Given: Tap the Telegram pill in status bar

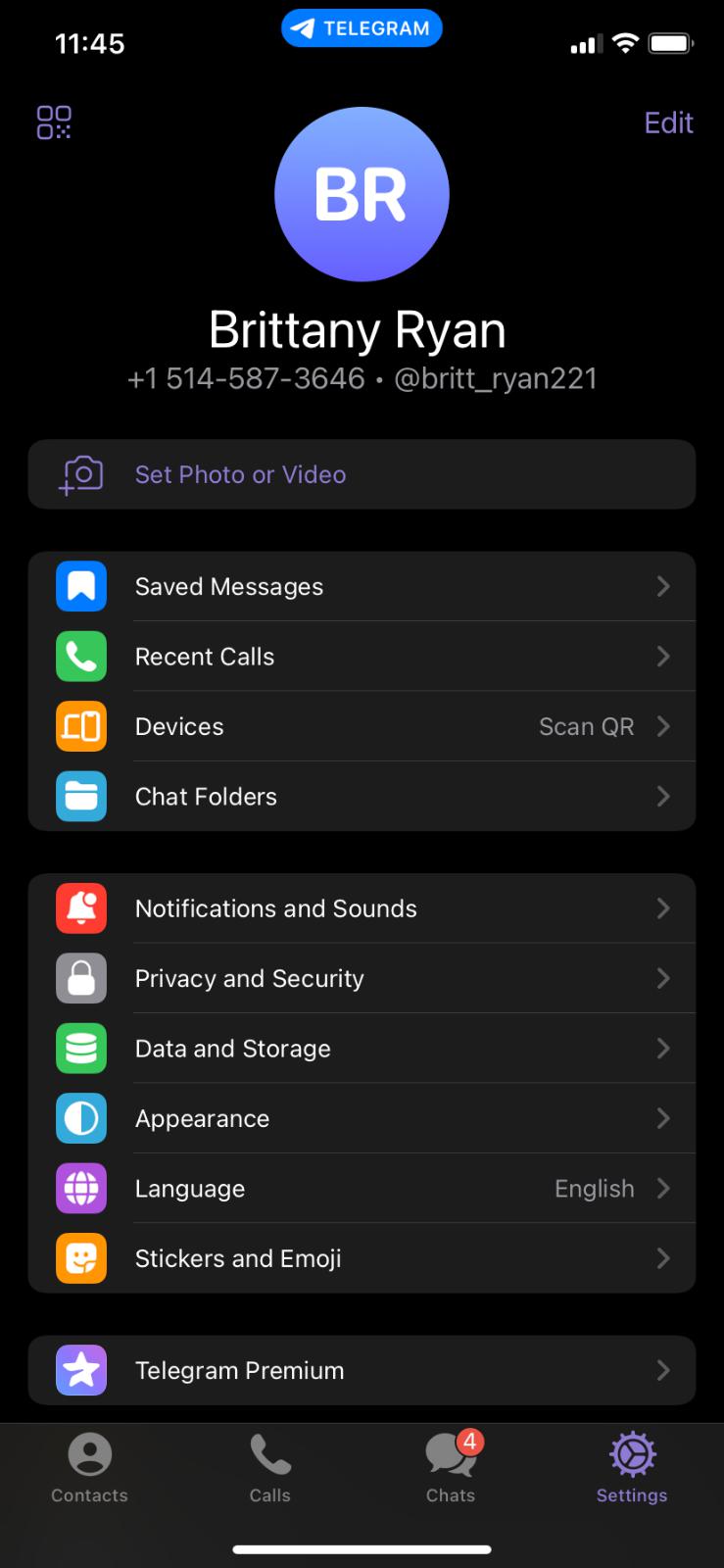Looking at the screenshot, I should coord(362,28).
